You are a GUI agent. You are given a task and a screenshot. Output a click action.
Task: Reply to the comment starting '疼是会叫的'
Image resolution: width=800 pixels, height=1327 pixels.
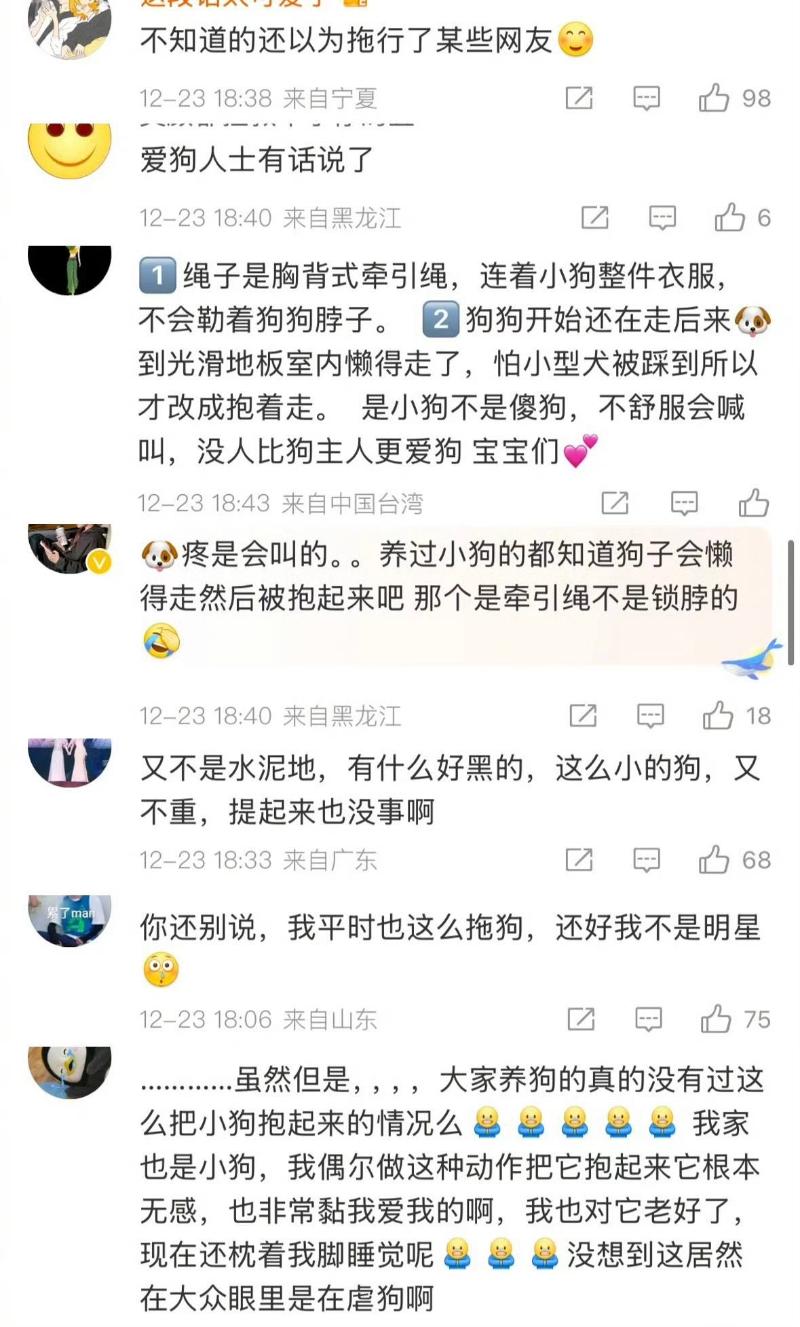(x=651, y=715)
